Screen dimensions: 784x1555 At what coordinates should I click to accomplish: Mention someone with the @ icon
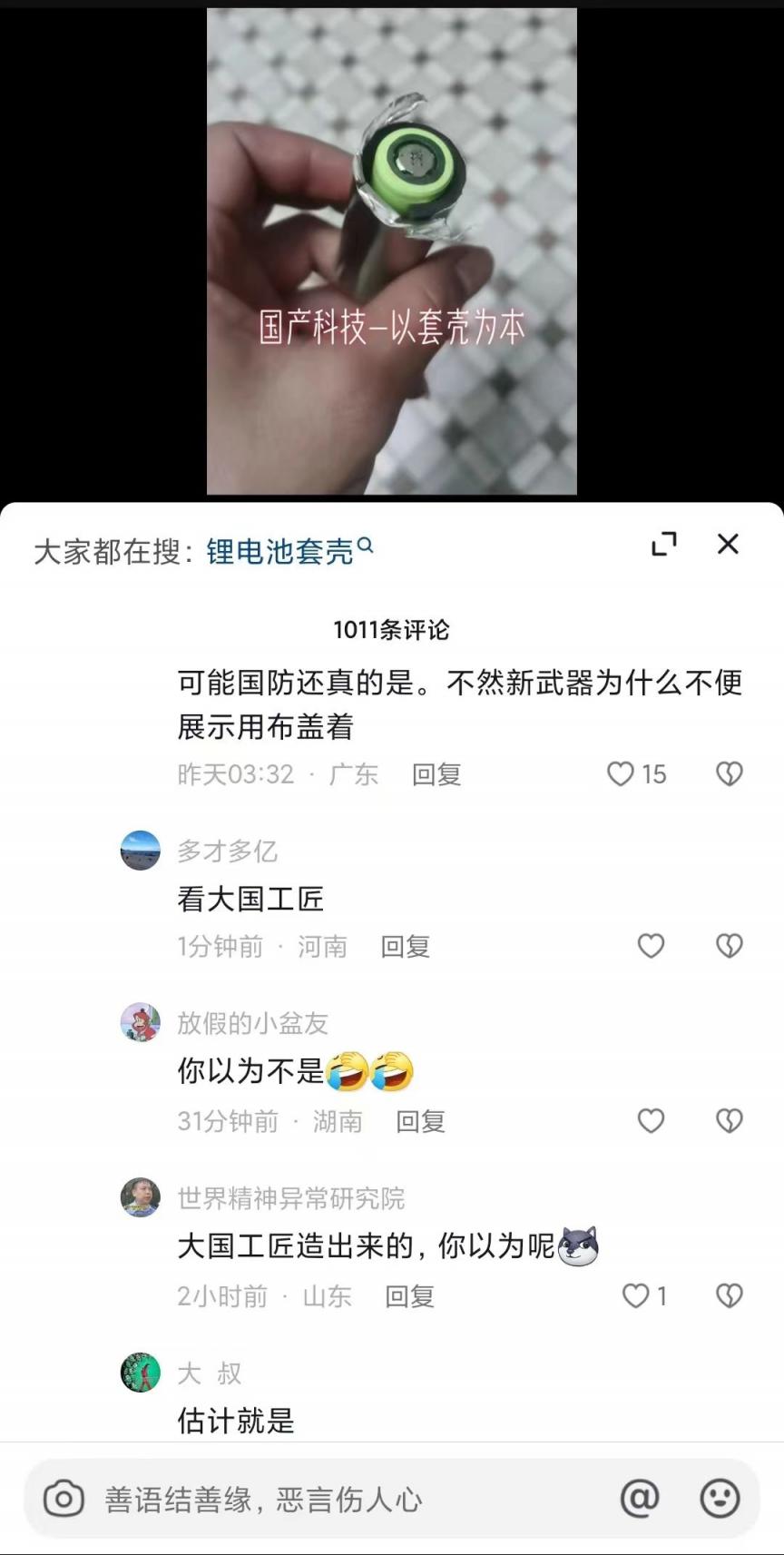point(640,1499)
